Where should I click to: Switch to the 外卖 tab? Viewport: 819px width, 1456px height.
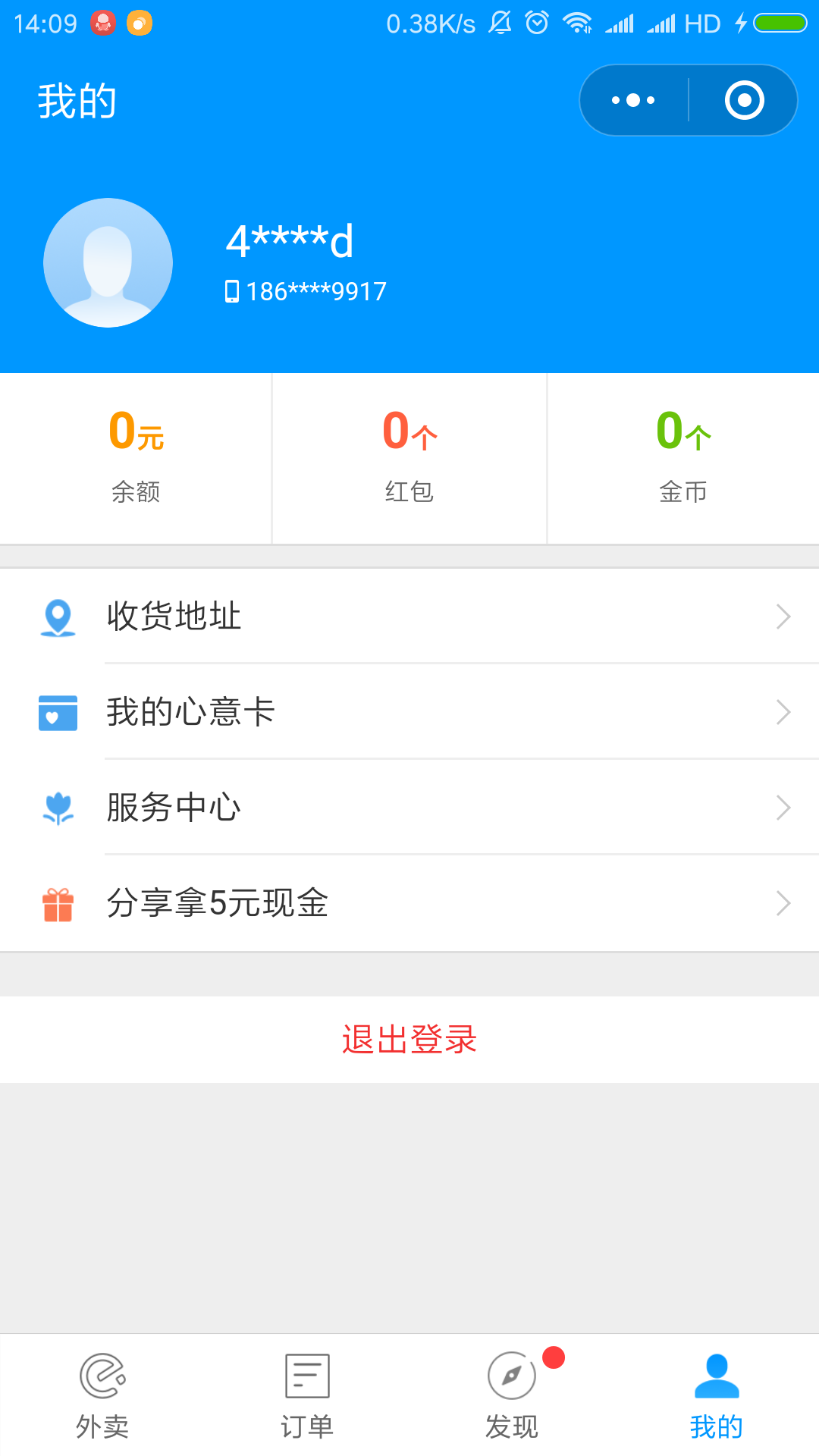tap(102, 1395)
